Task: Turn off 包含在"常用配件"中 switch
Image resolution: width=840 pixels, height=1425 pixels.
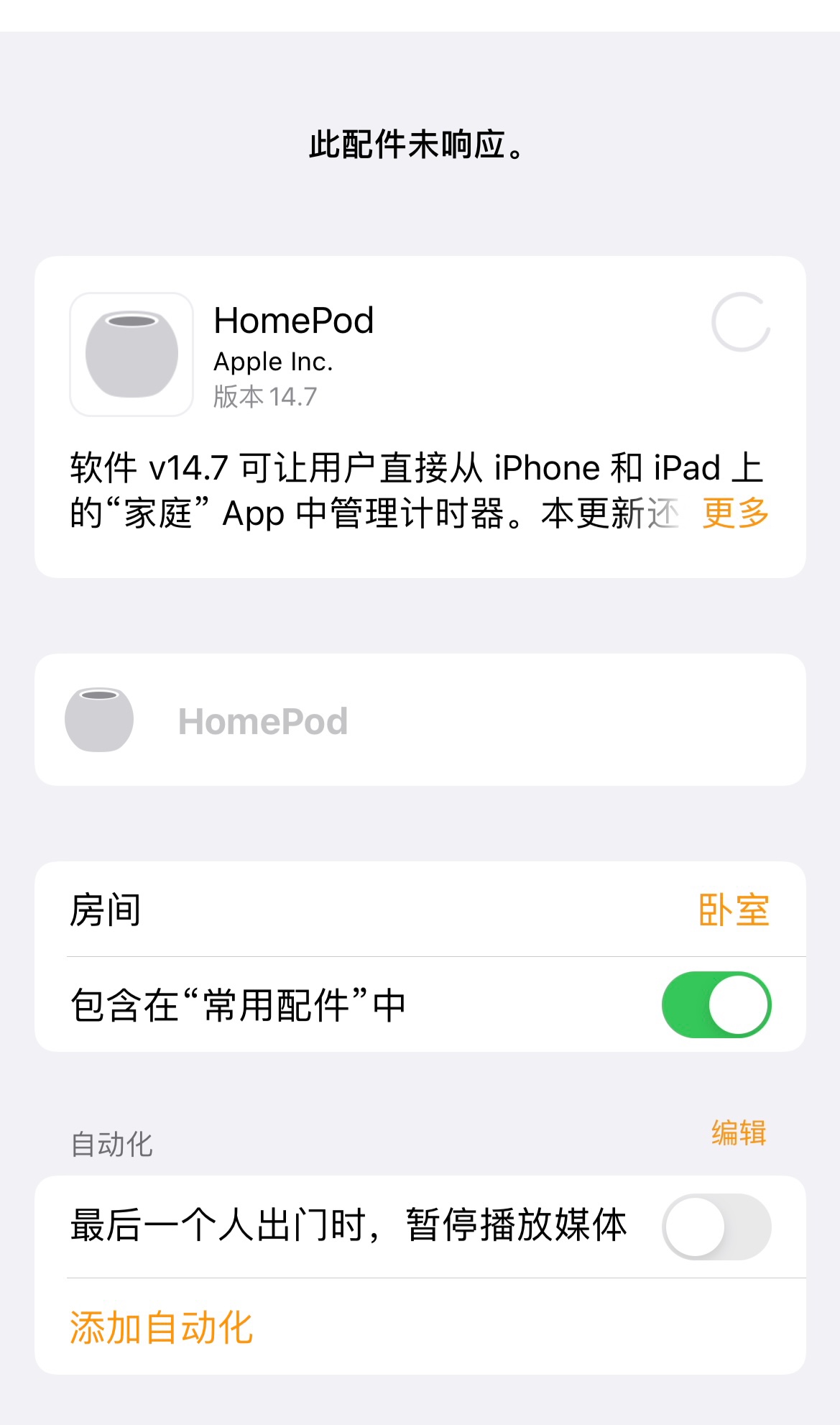Action: pyautogui.click(x=716, y=1004)
